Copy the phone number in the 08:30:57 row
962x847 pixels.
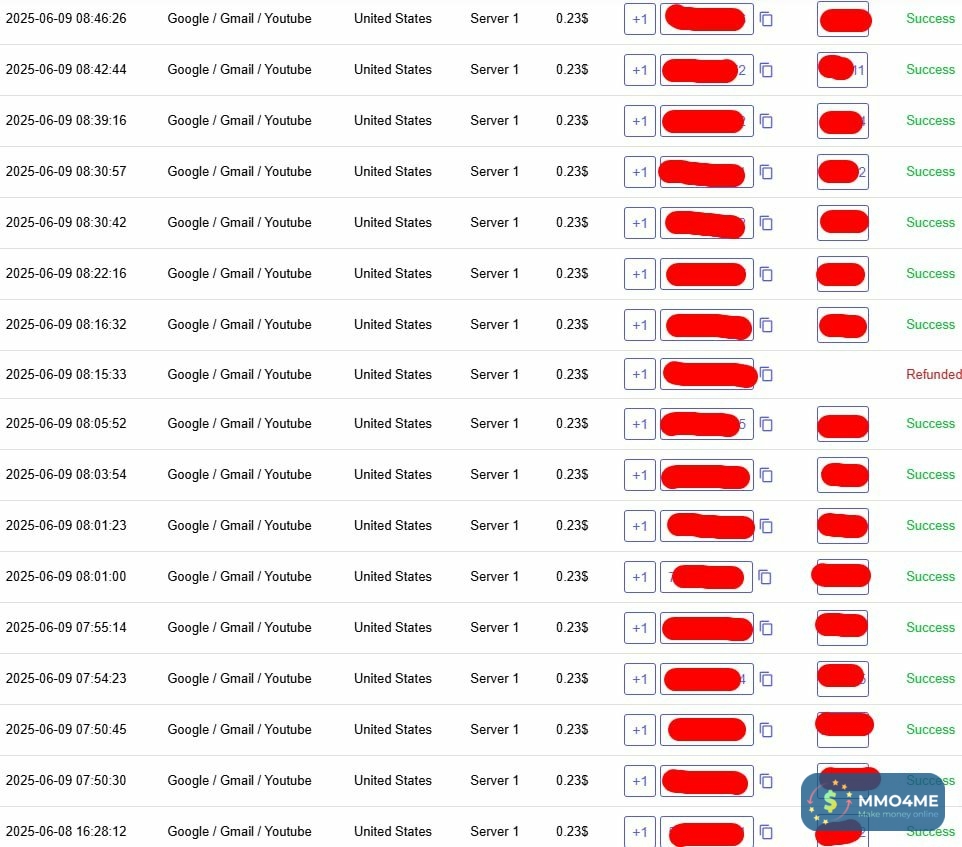tap(766, 172)
